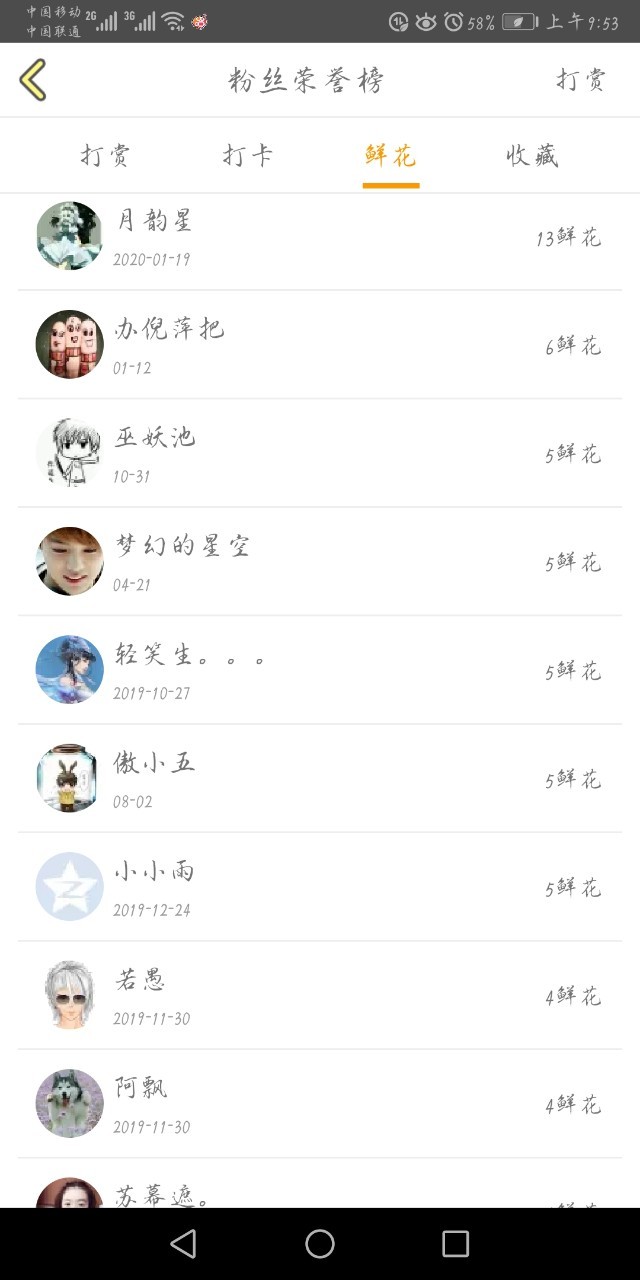Open the fan row for 办倪萍把
The height and width of the screenshot is (1280, 640).
tap(320, 345)
